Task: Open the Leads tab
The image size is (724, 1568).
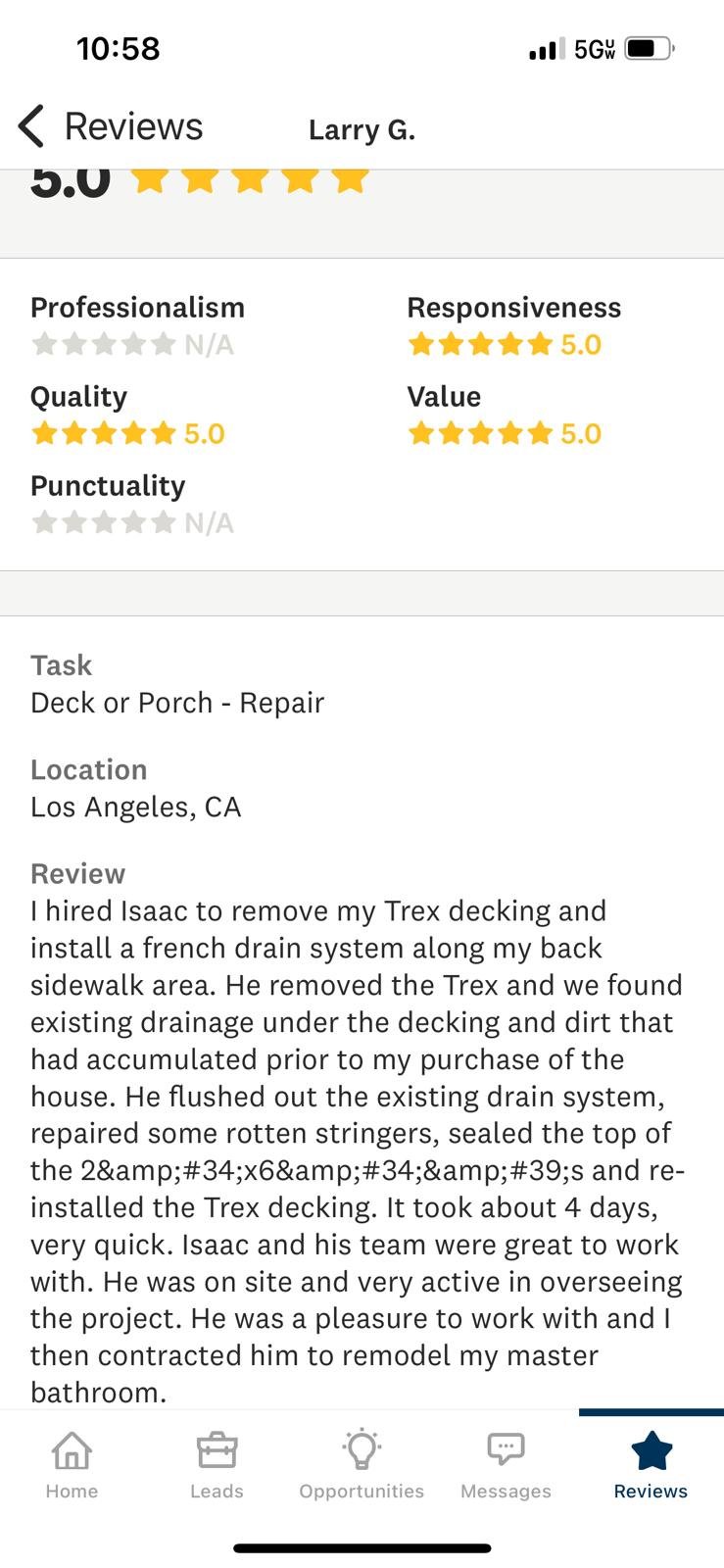Action: 217,1464
